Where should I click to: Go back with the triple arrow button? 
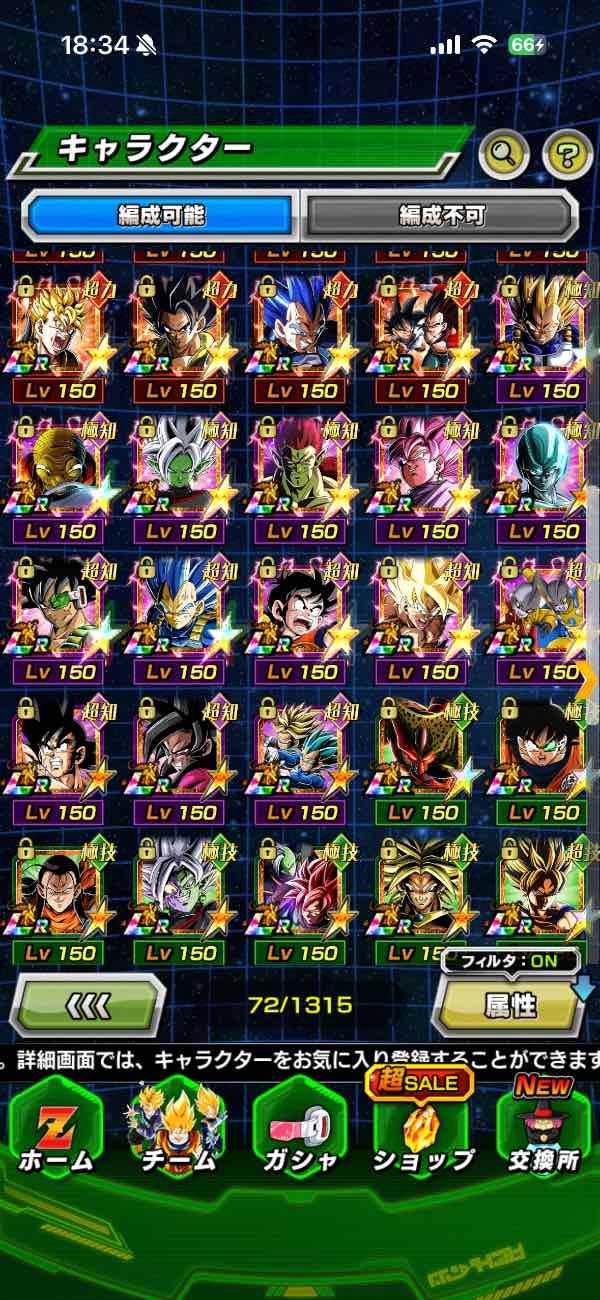click(87, 1004)
